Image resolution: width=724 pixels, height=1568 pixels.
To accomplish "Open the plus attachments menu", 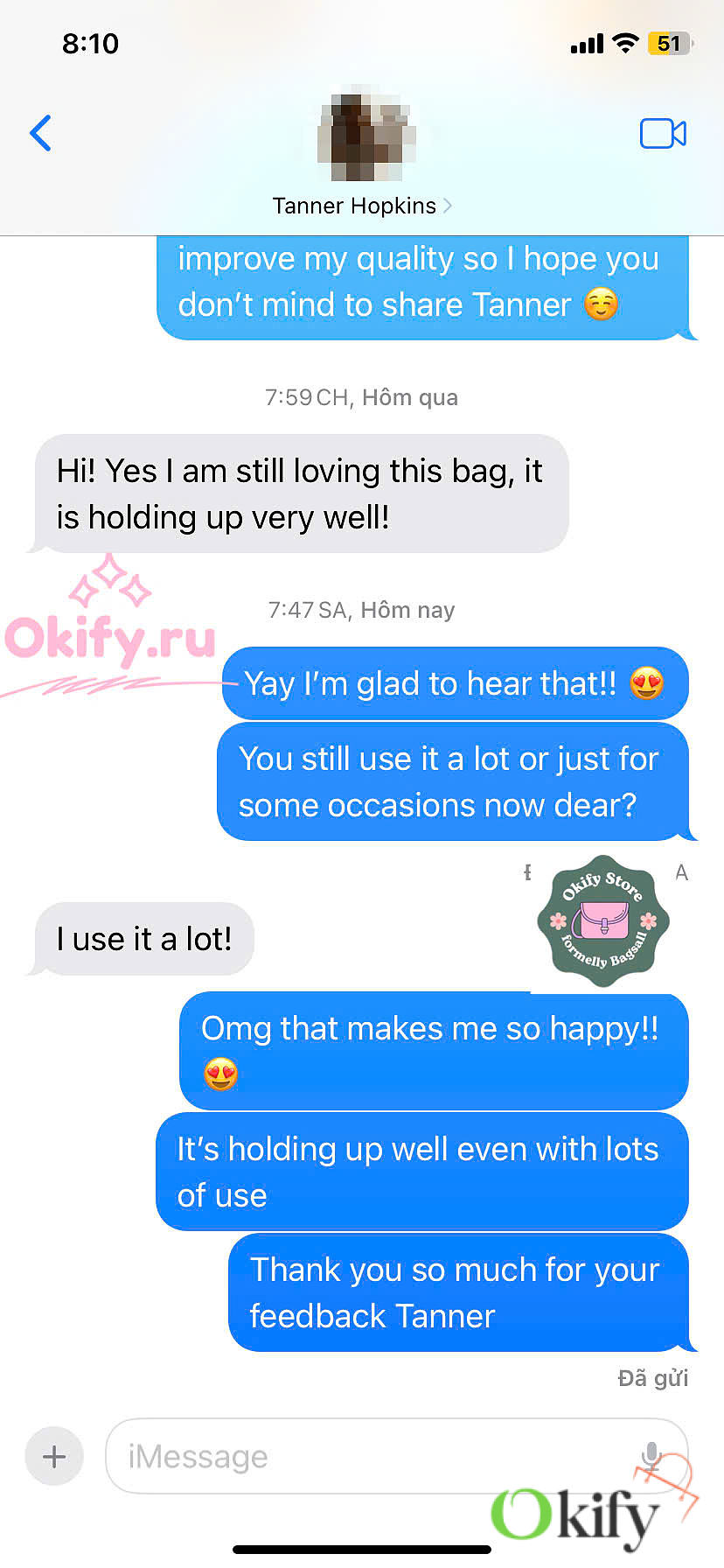I will (x=54, y=1456).
